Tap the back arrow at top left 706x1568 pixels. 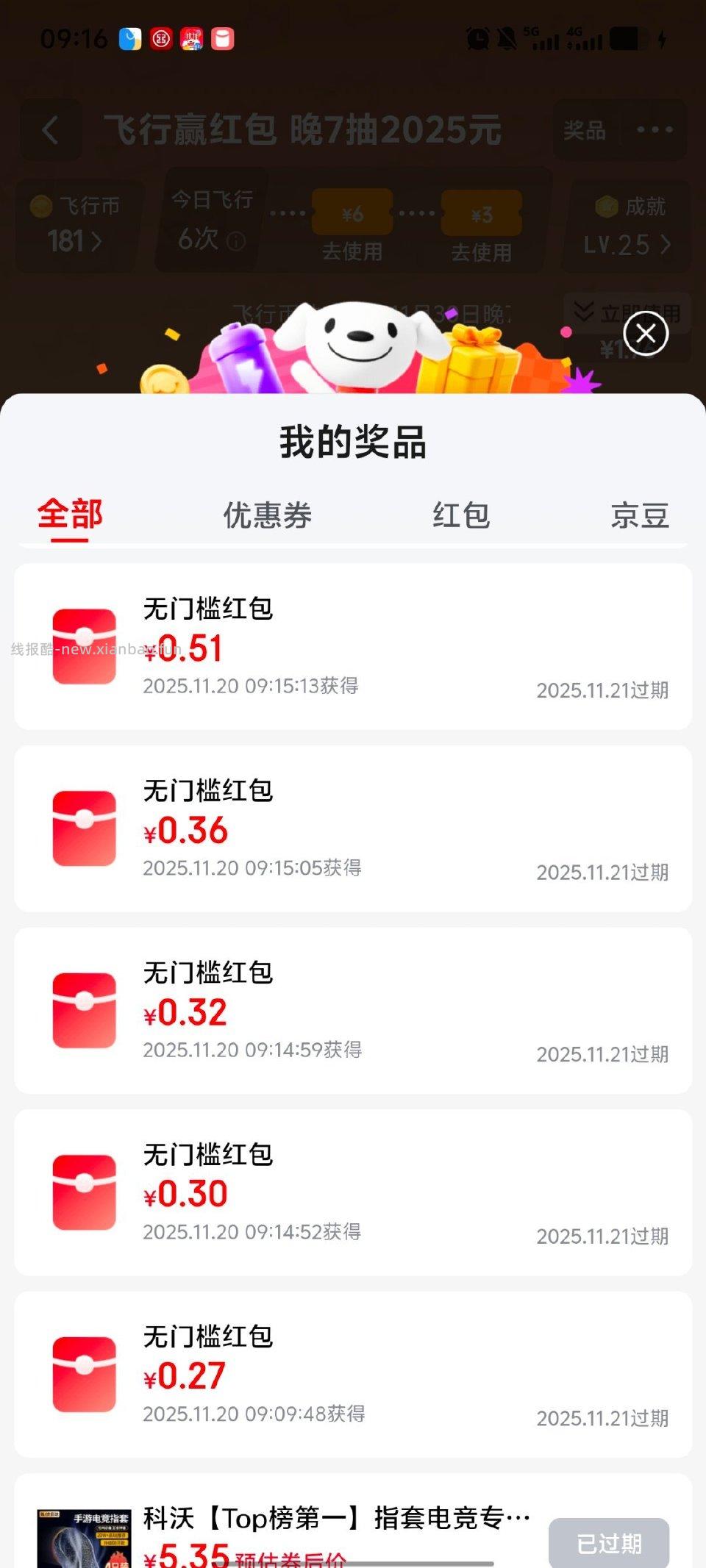(49, 129)
